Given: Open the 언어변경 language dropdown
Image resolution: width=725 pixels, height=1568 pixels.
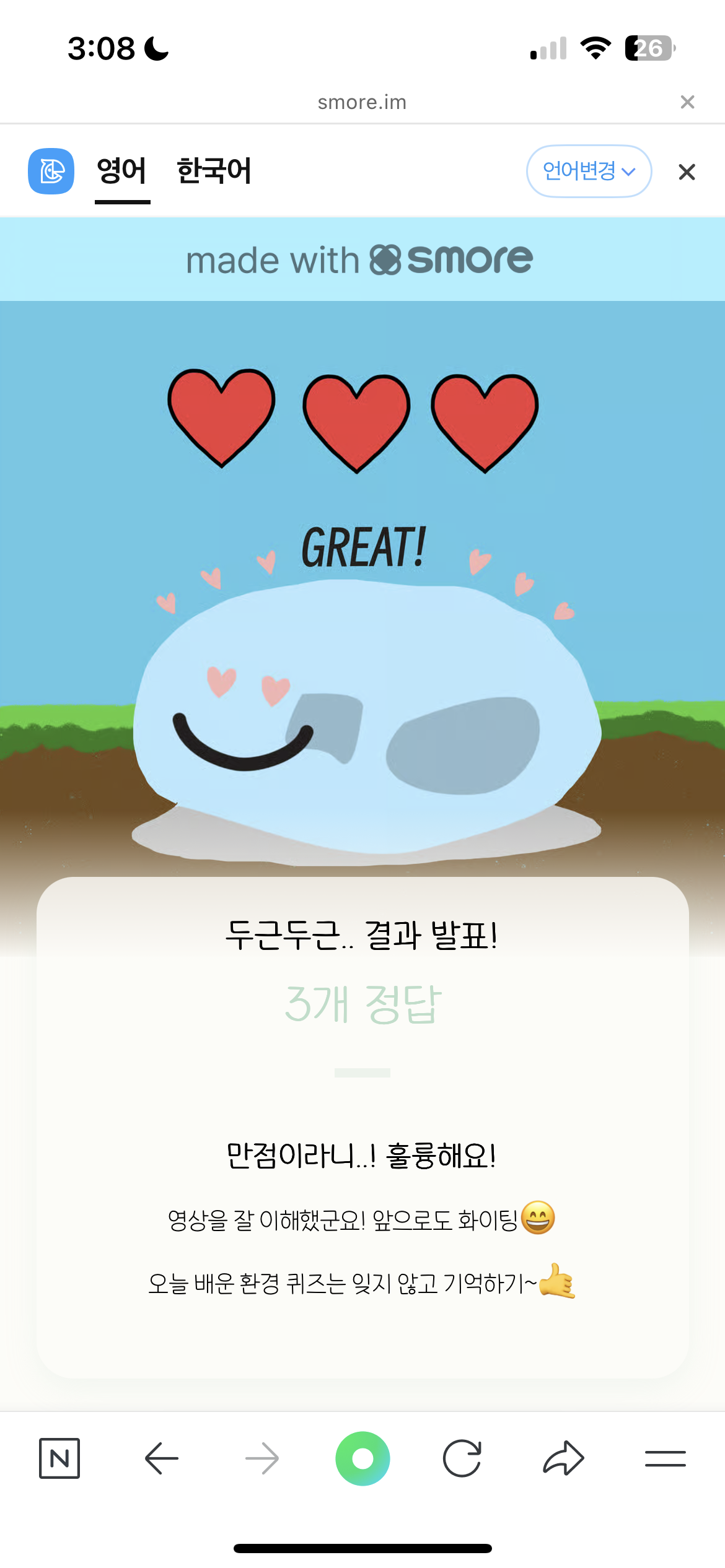Looking at the screenshot, I should 588,171.
